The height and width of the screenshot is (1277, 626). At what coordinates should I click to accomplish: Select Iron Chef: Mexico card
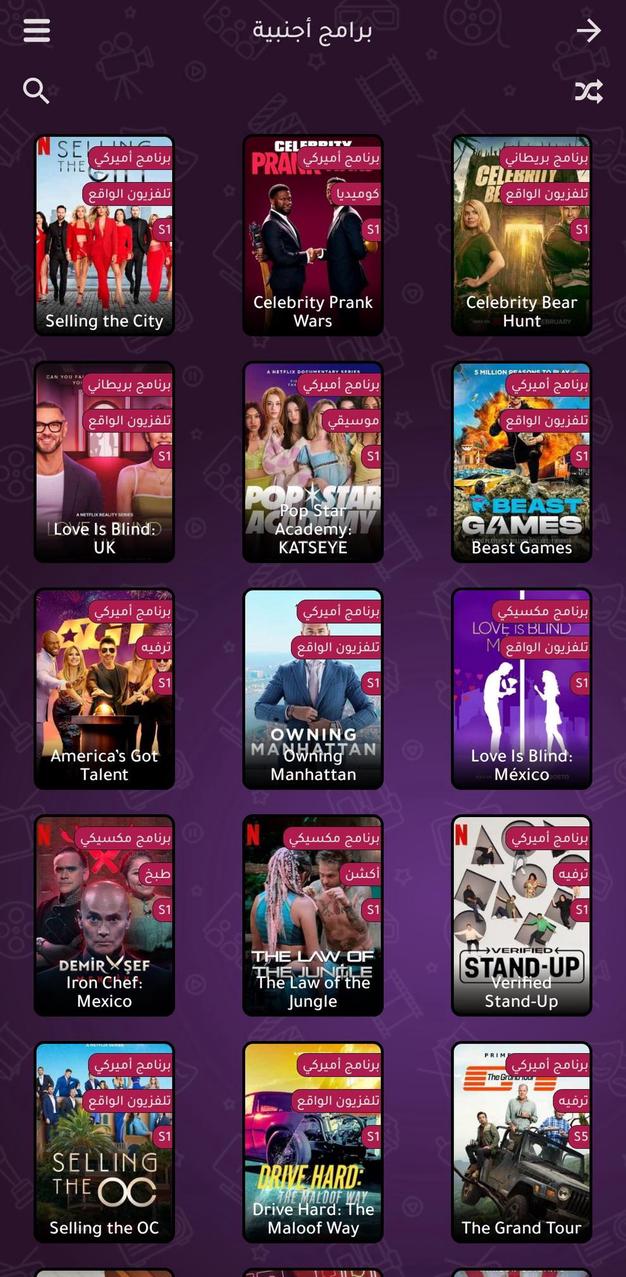click(x=104, y=916)
